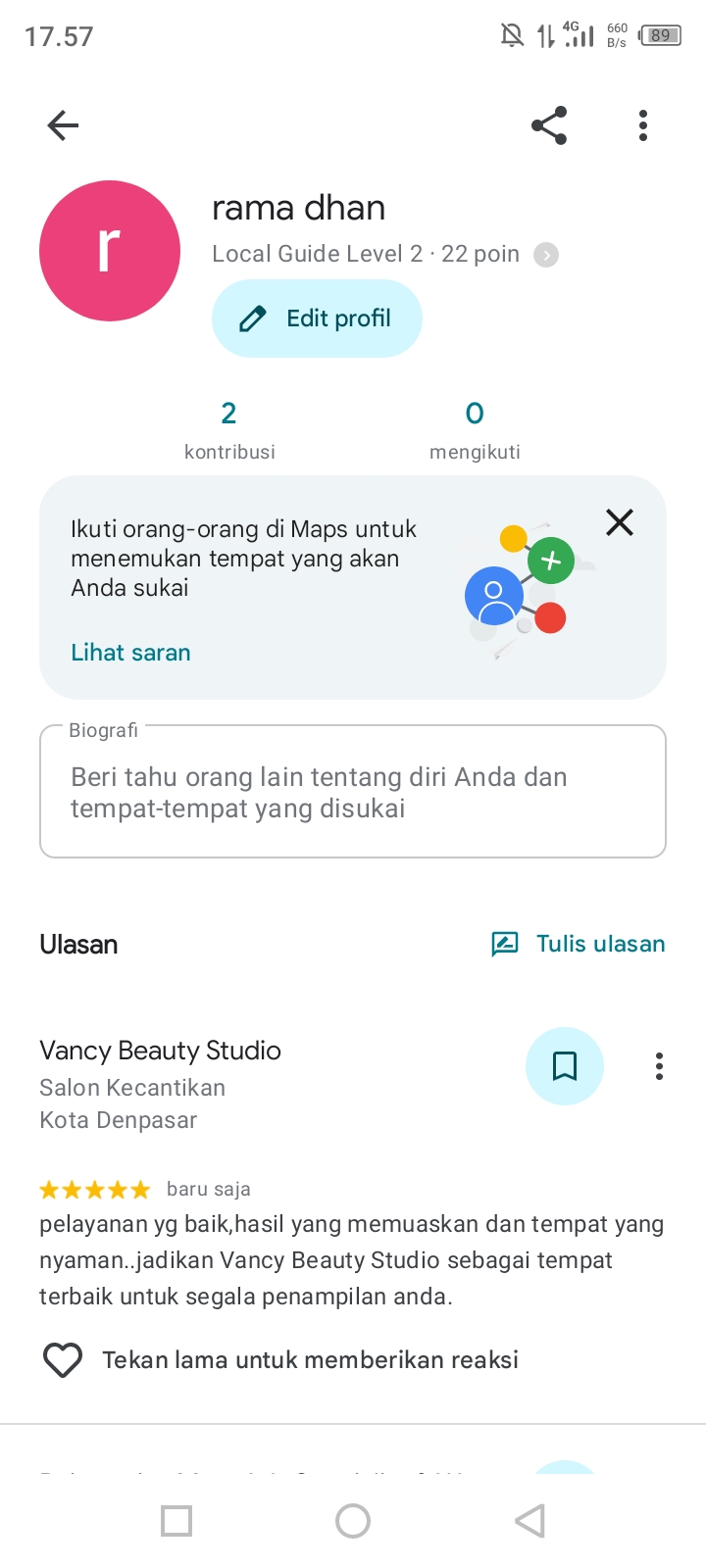Tap the Edit profil button
Image resolution: width=706 pixels, height=1568 pixels.
tap(317, 318)
